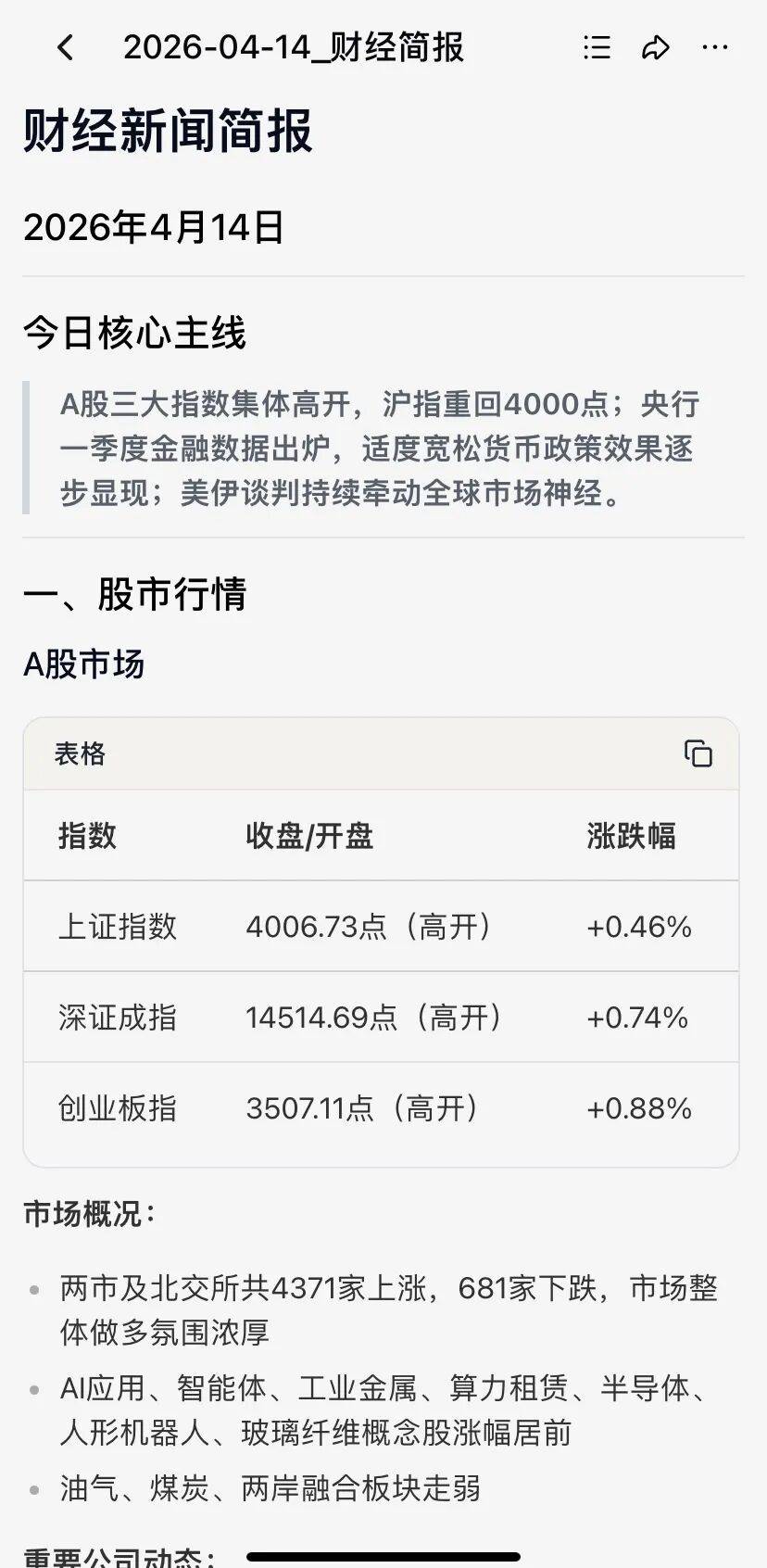Tap the +0.46% value cell
The image size is (767, 1568).
pos(638,926)
